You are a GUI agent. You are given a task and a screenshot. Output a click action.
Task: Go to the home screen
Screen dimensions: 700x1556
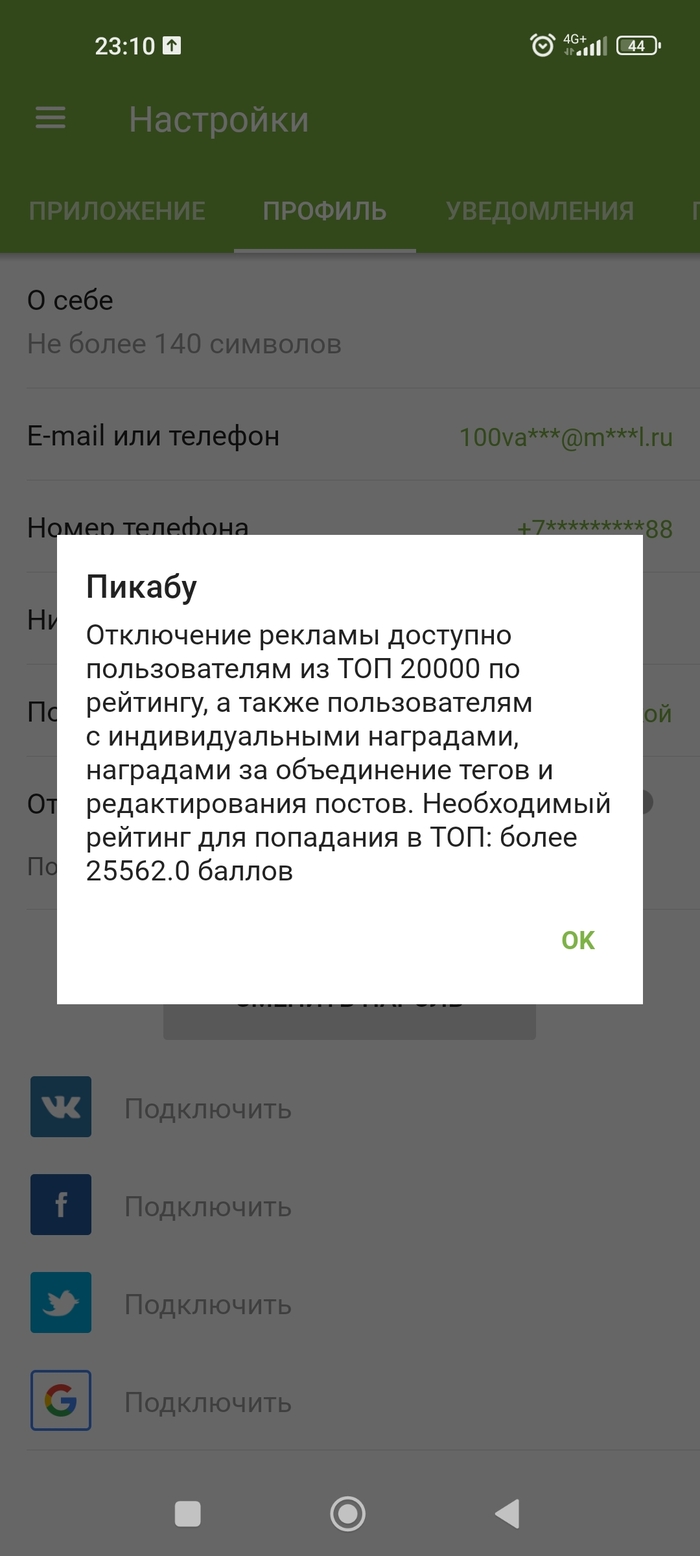tap(348, 1514)
